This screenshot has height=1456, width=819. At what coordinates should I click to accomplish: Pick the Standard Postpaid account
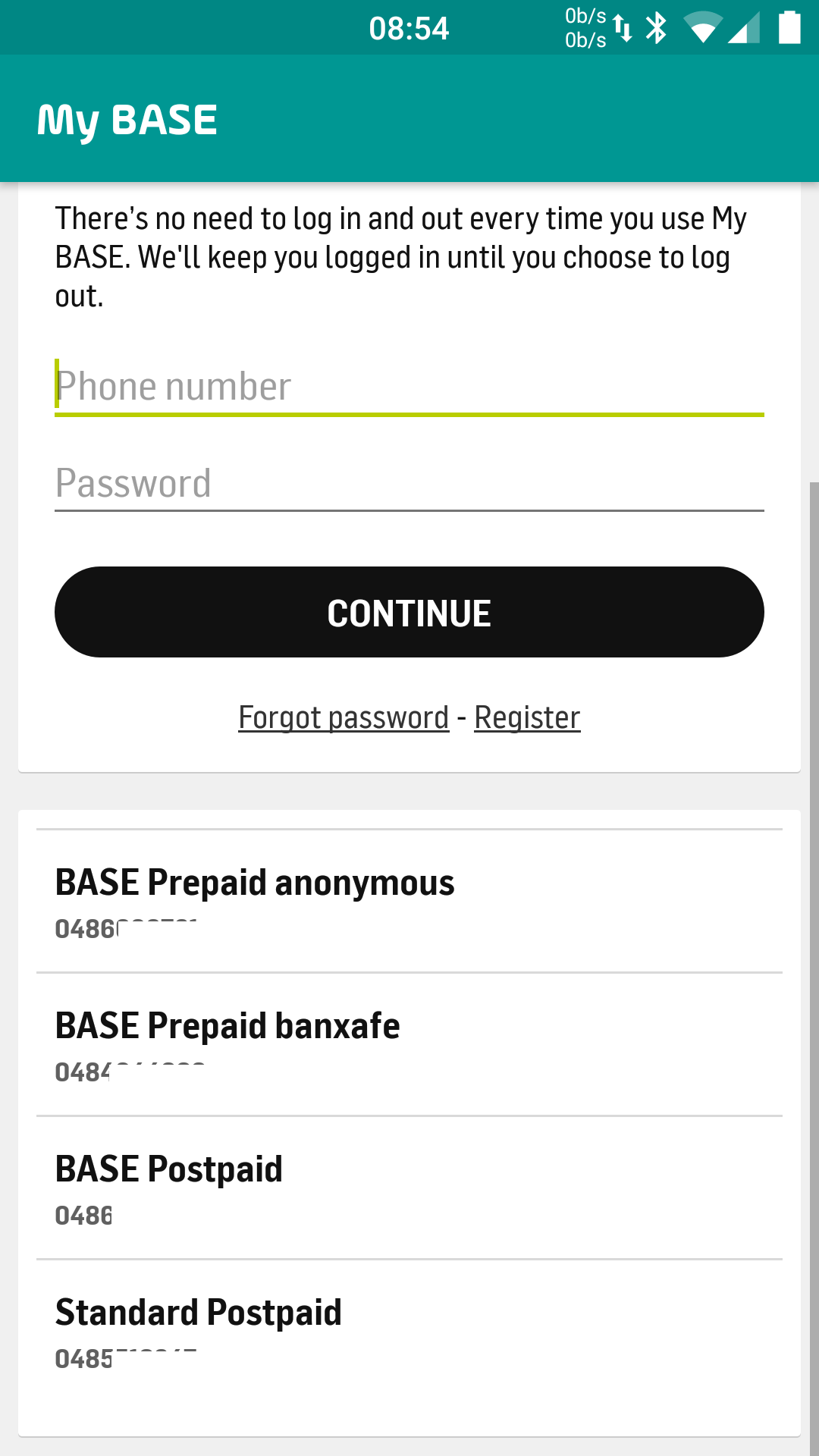(x=409, y=1331)
